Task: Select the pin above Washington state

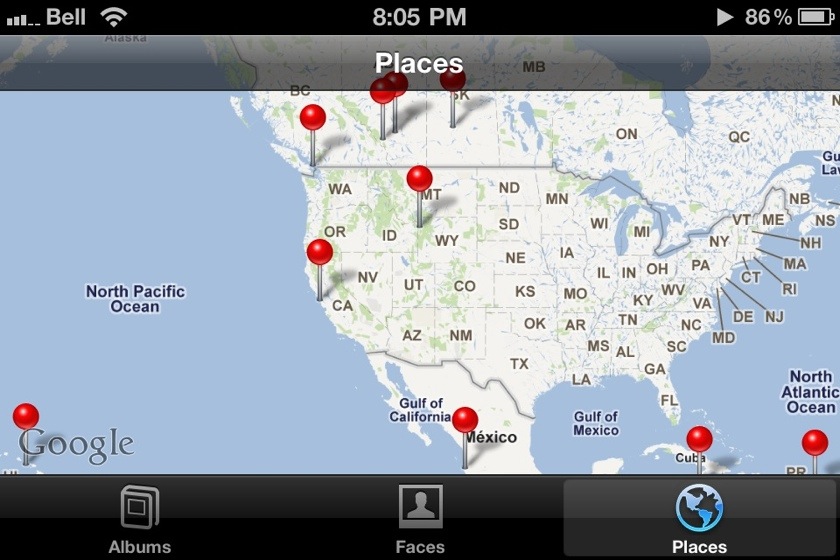Action: click(313, 118)
